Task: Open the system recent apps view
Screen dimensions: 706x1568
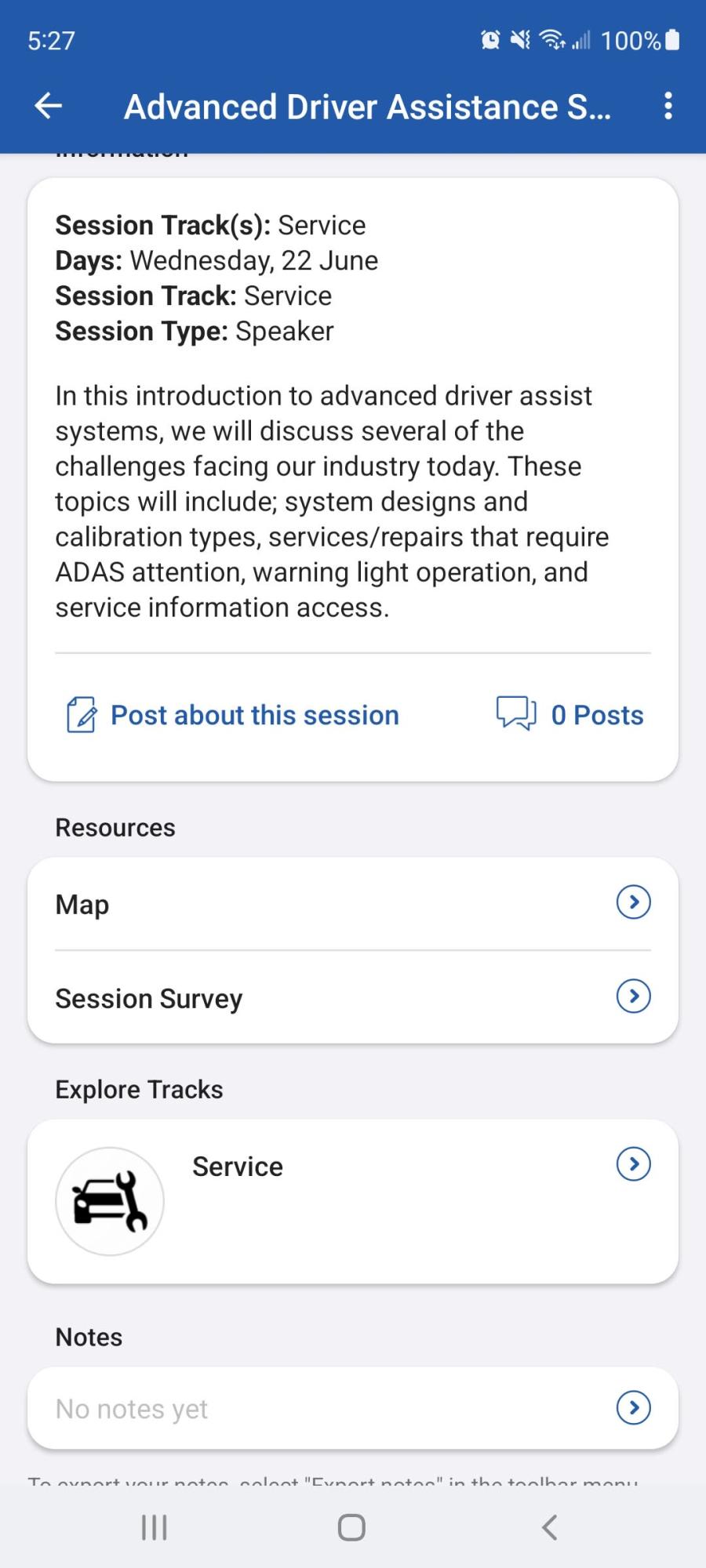Action: point(154,1527)
